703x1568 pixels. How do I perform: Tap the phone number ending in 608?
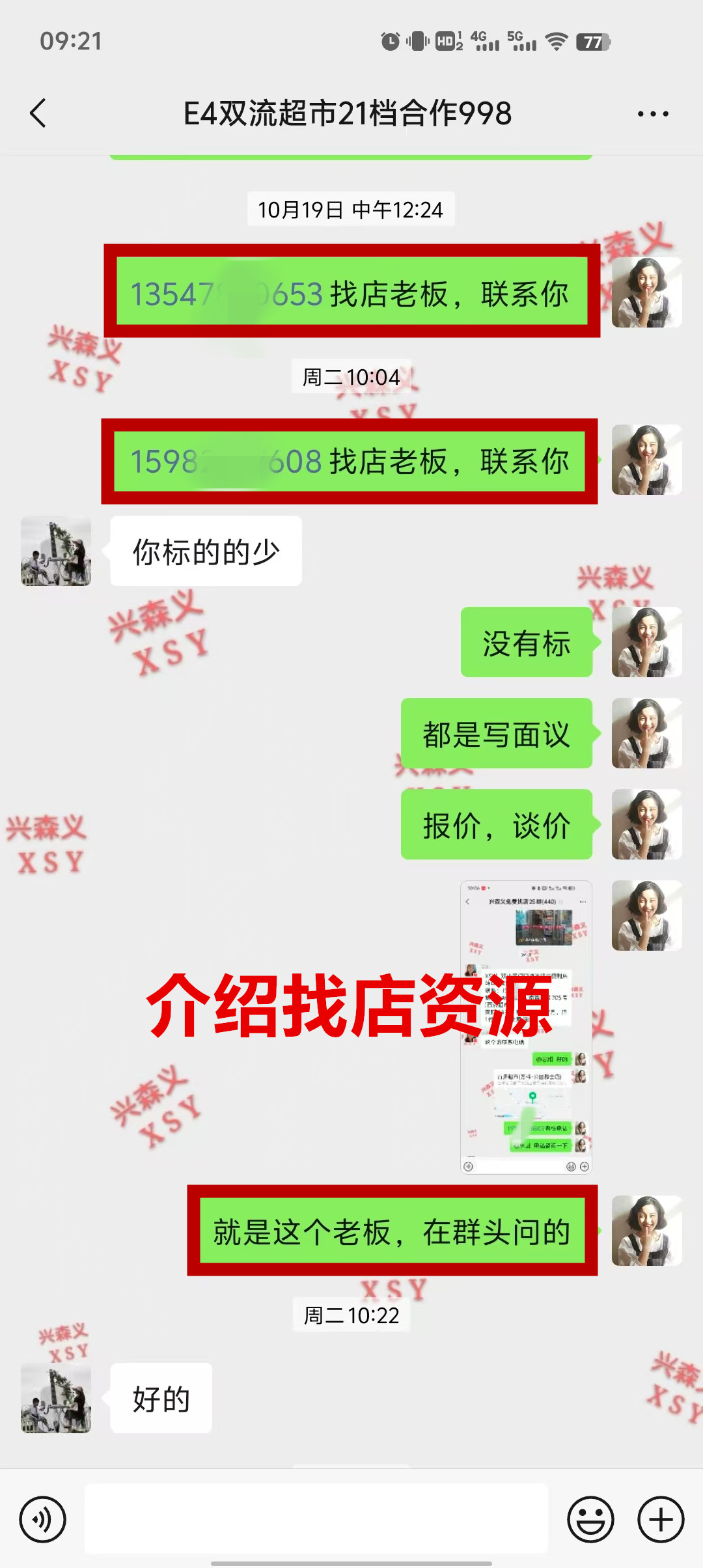coord(225,461)
